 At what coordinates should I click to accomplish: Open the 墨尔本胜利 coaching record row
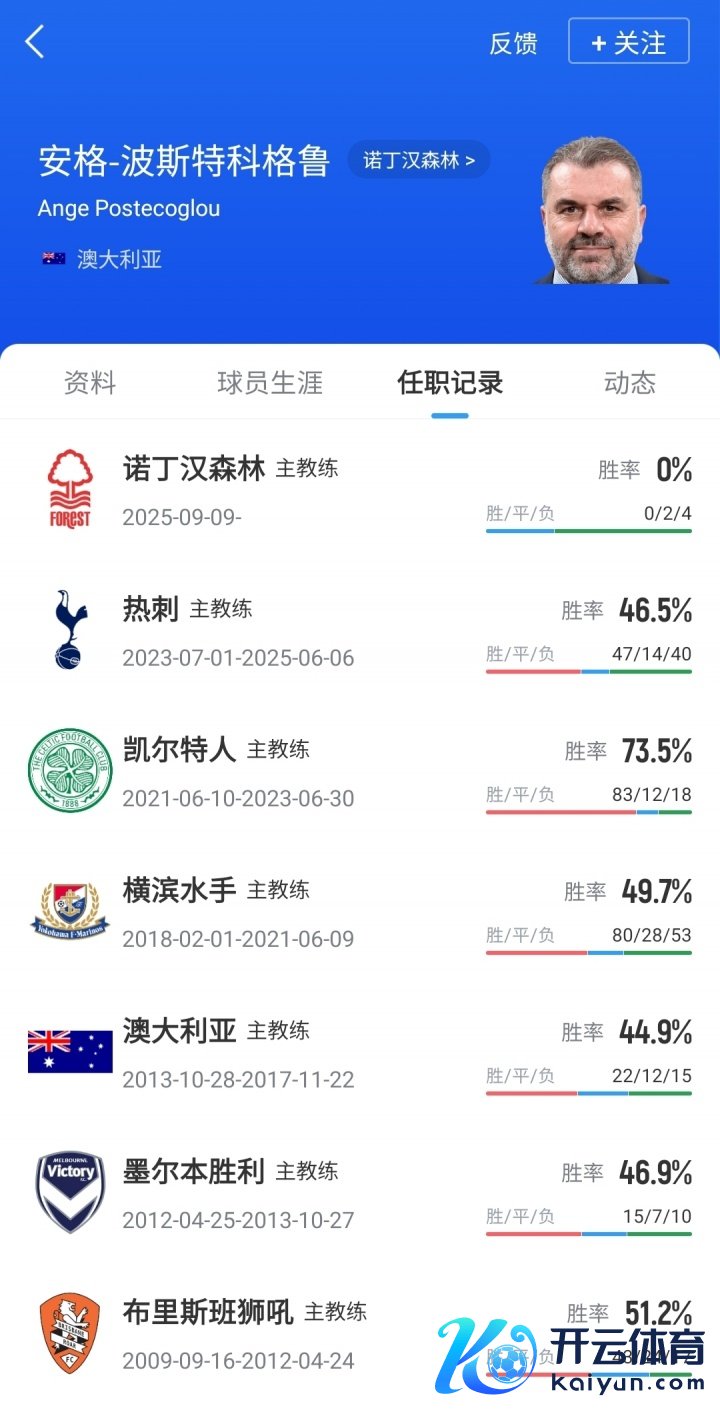point(360,1193)
